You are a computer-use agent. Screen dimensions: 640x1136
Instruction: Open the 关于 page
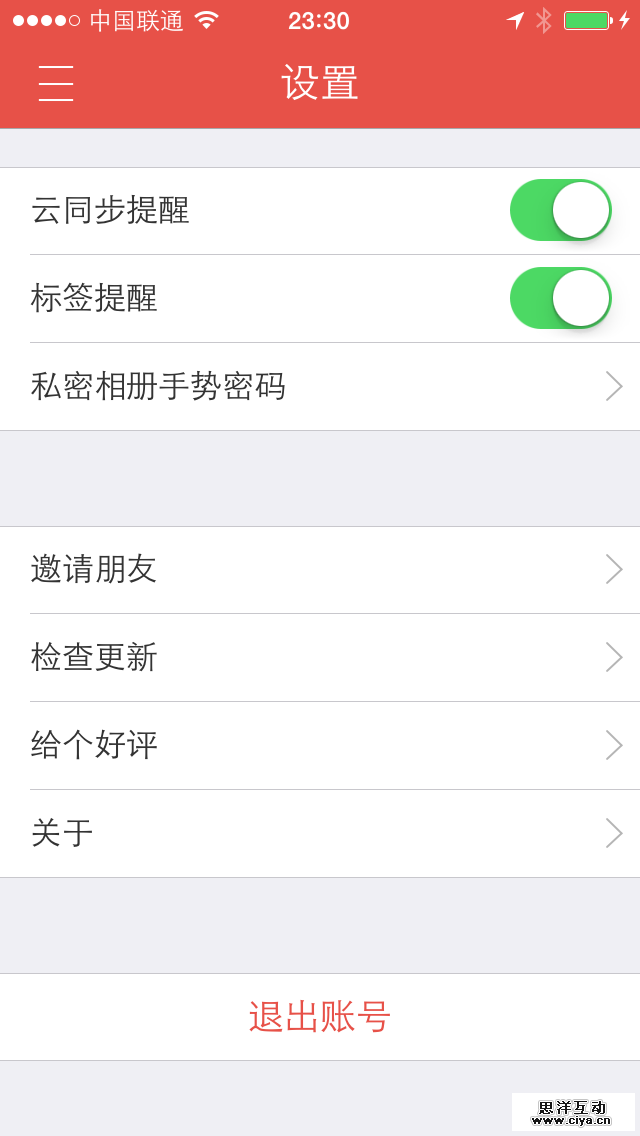320,833
